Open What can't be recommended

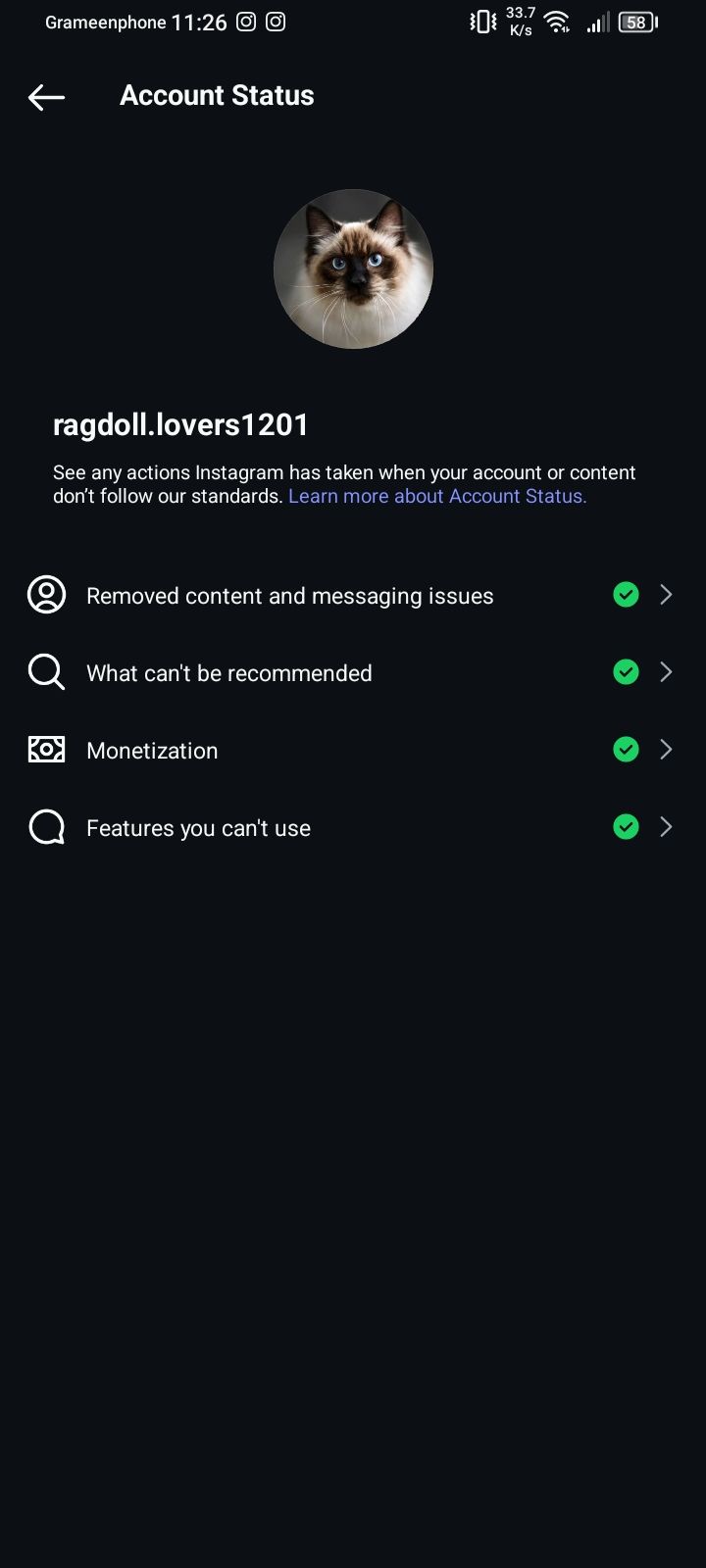(x=353, y=672)
